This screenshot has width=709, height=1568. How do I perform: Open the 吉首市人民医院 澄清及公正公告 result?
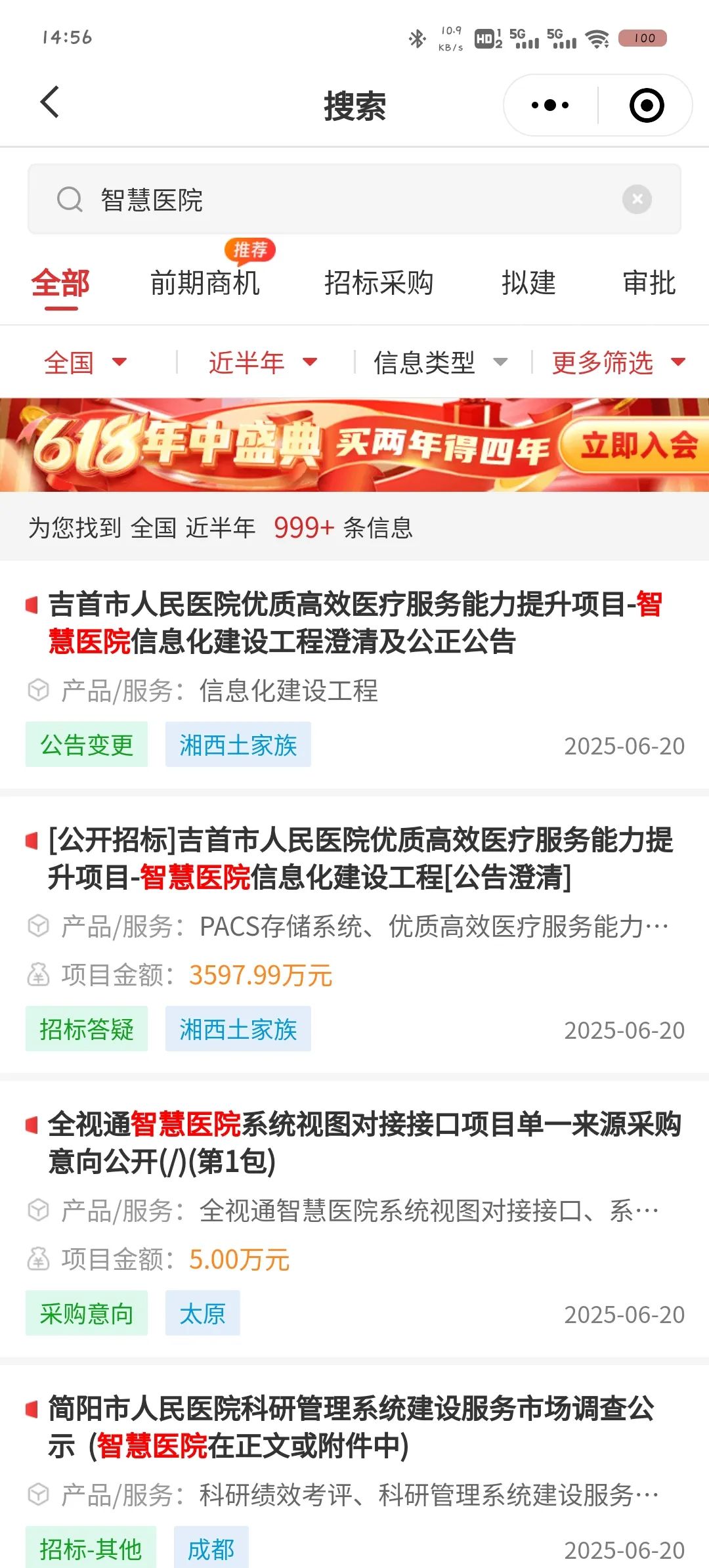coord(354,622)
